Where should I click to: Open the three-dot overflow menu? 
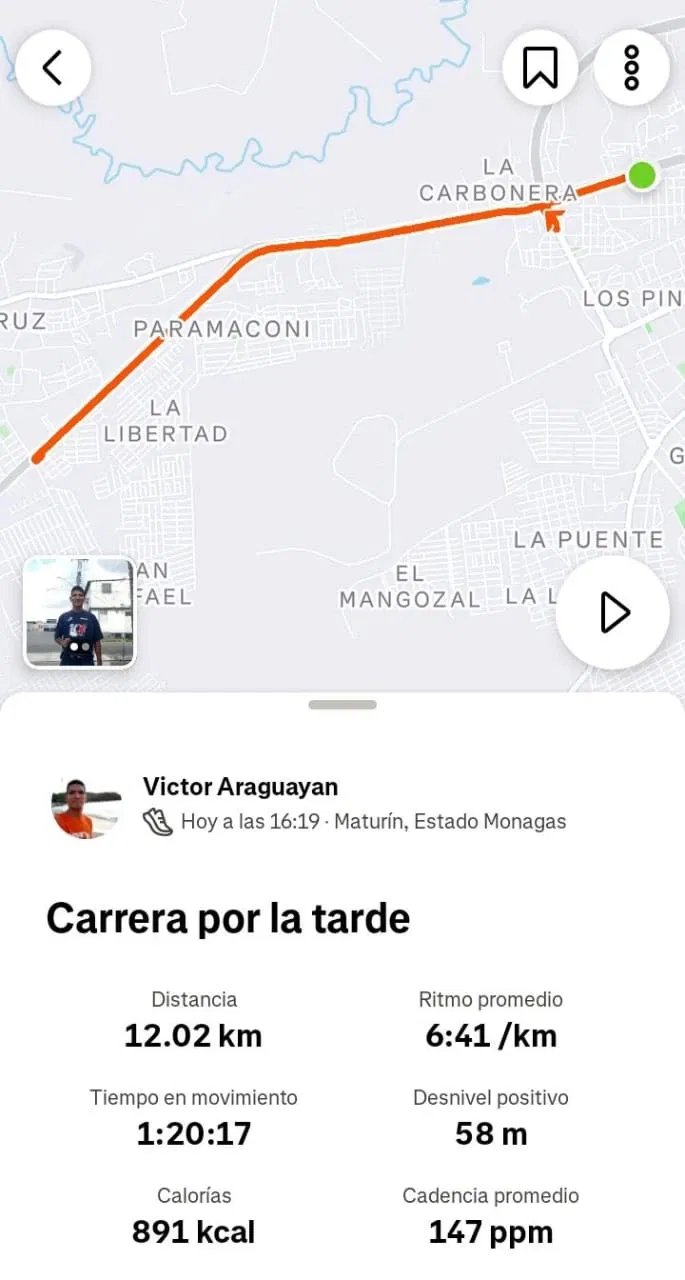pyautogui.click(x=631, y=68)
